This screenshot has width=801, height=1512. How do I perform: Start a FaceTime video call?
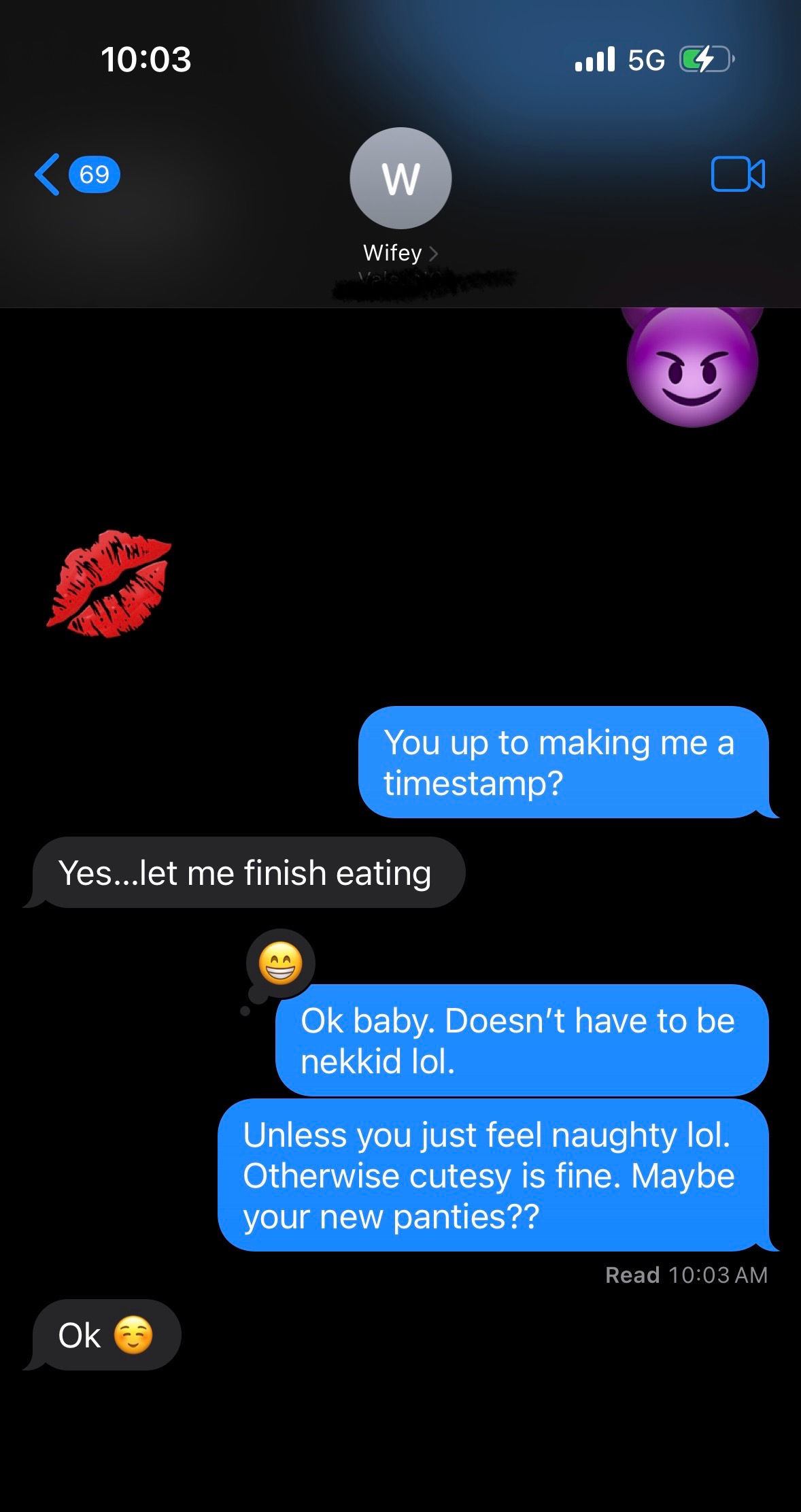click(738, 174)
